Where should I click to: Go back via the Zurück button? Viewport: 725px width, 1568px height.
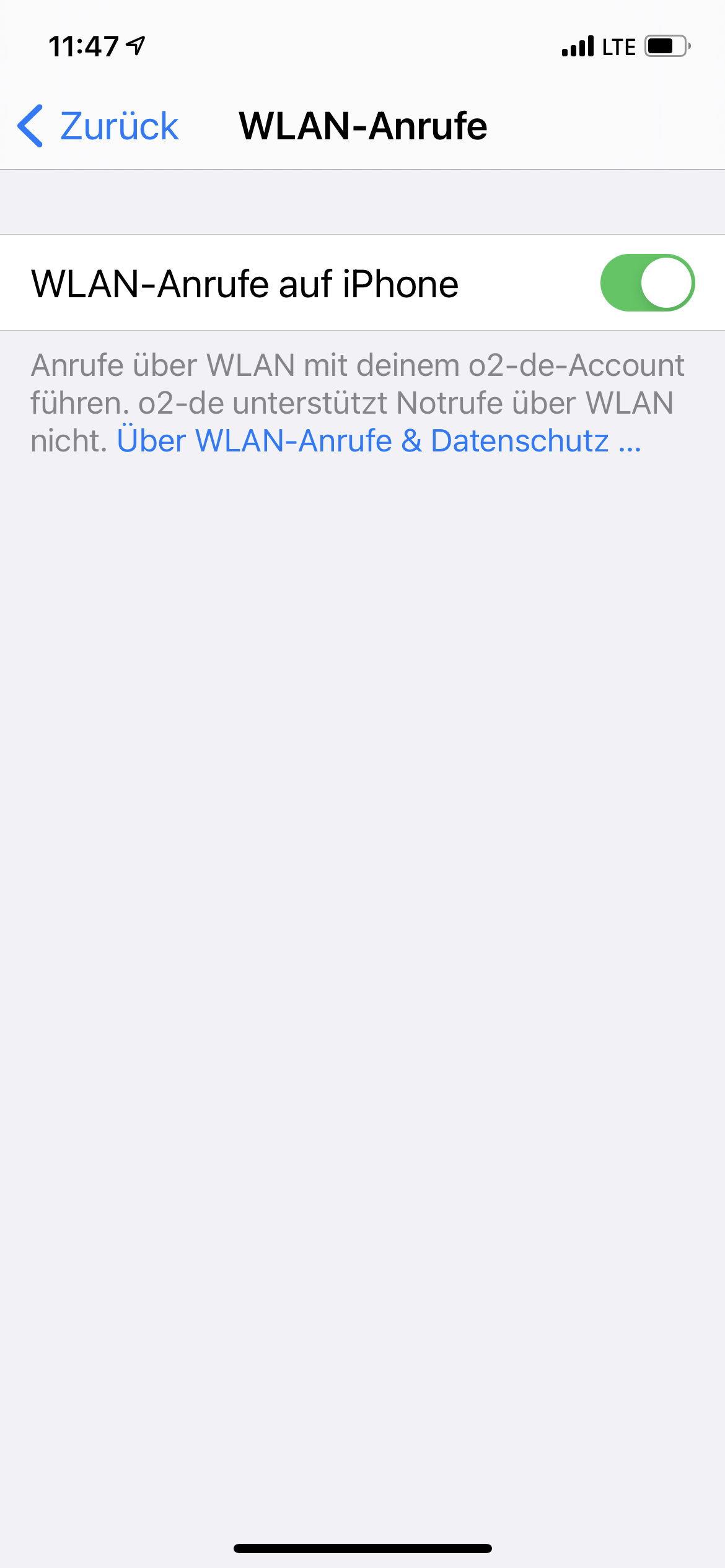click(99, 126)
